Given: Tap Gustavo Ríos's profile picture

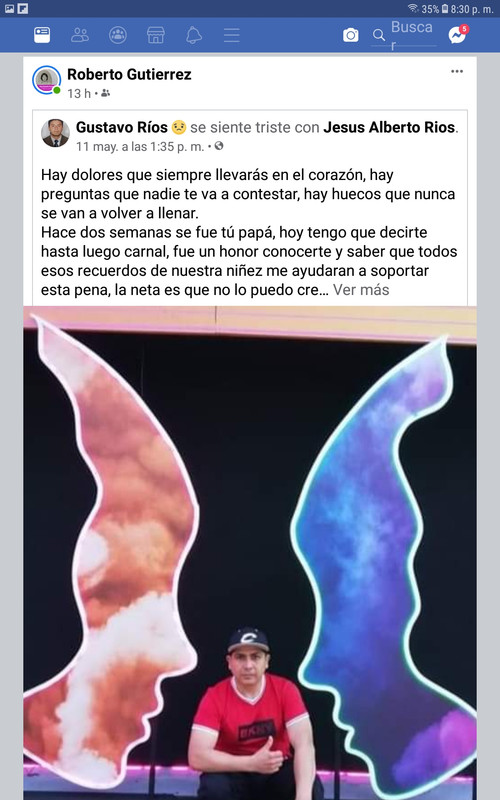Looking at the screenshot, I should 55,133.
